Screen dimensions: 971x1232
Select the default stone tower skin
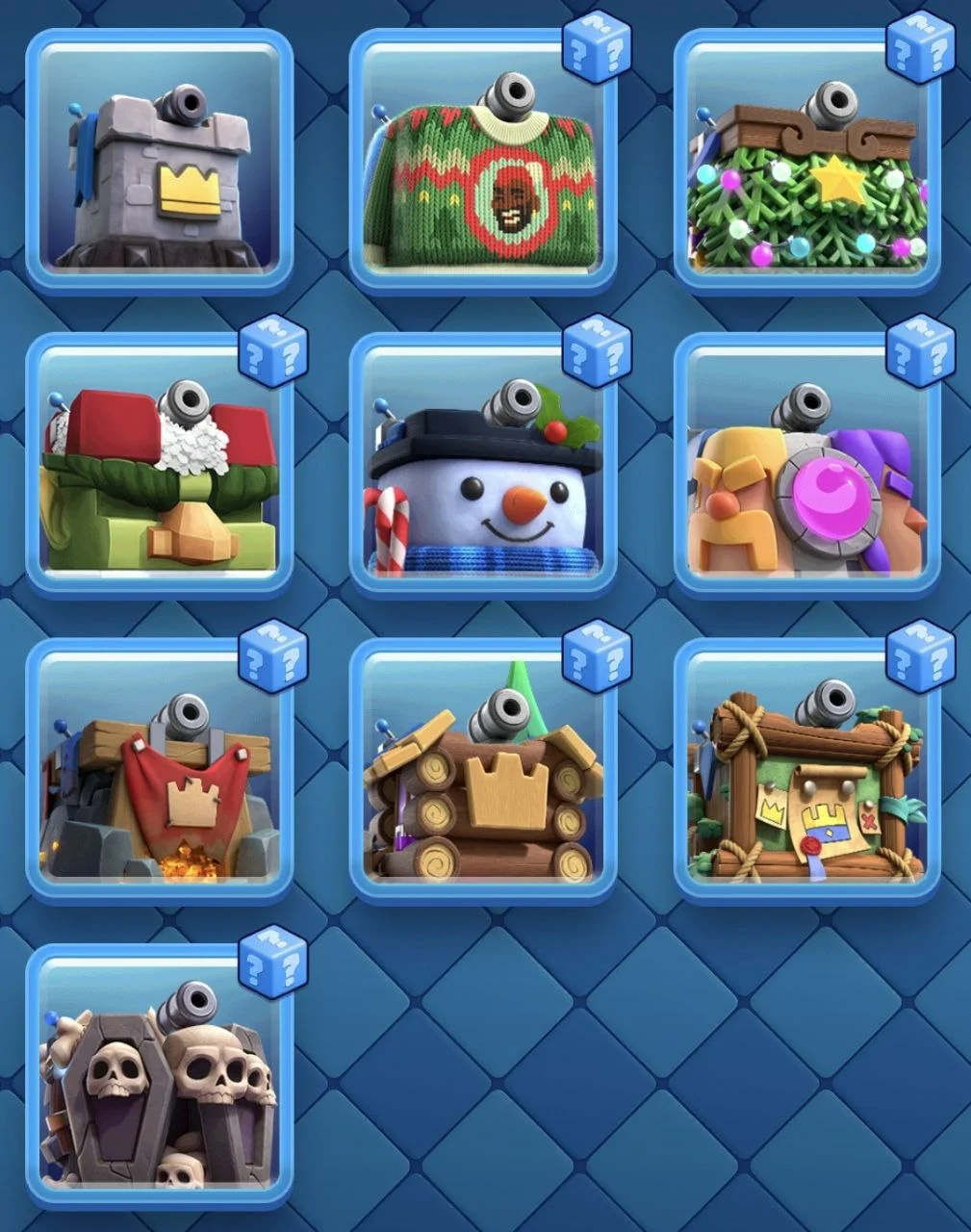pos(159,161)
